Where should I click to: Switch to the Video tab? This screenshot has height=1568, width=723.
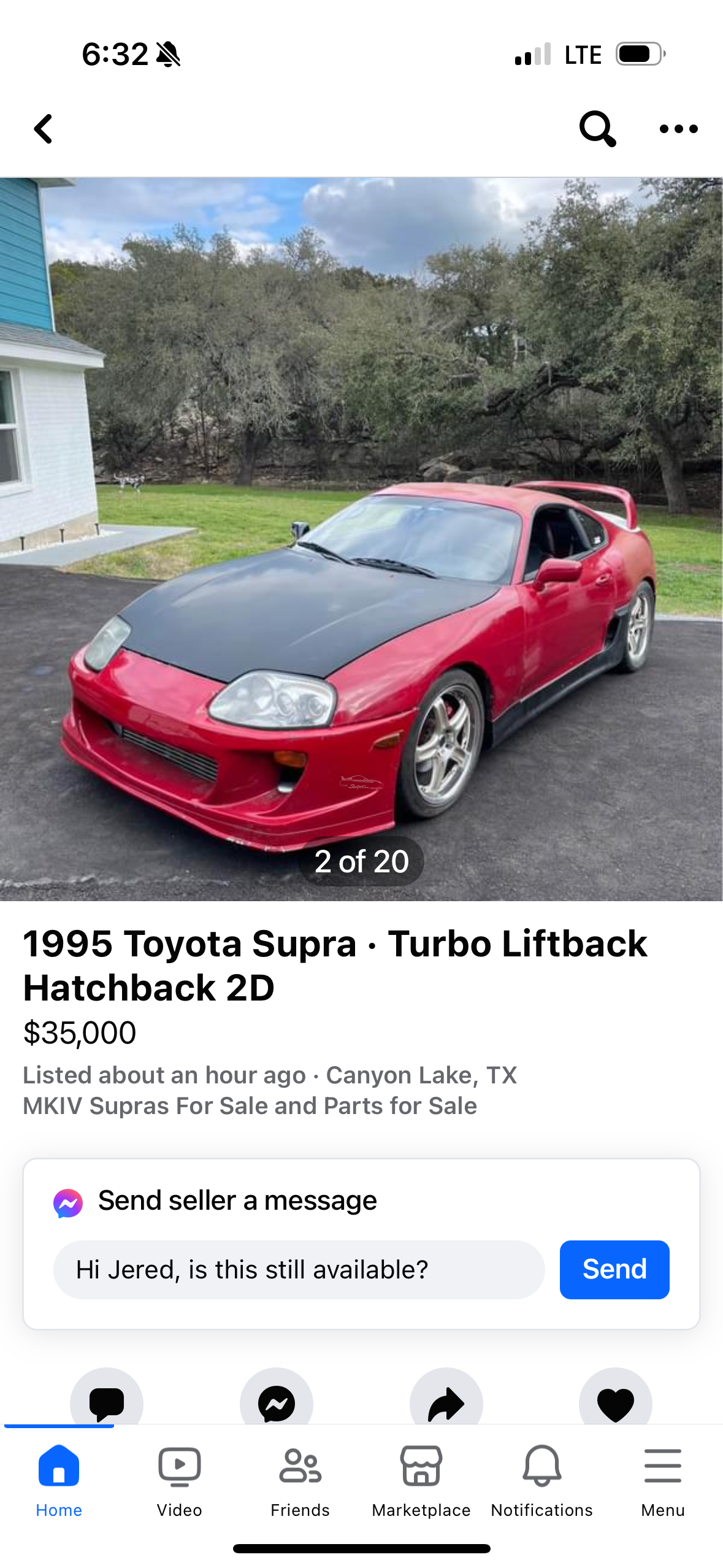point(179,1480)
